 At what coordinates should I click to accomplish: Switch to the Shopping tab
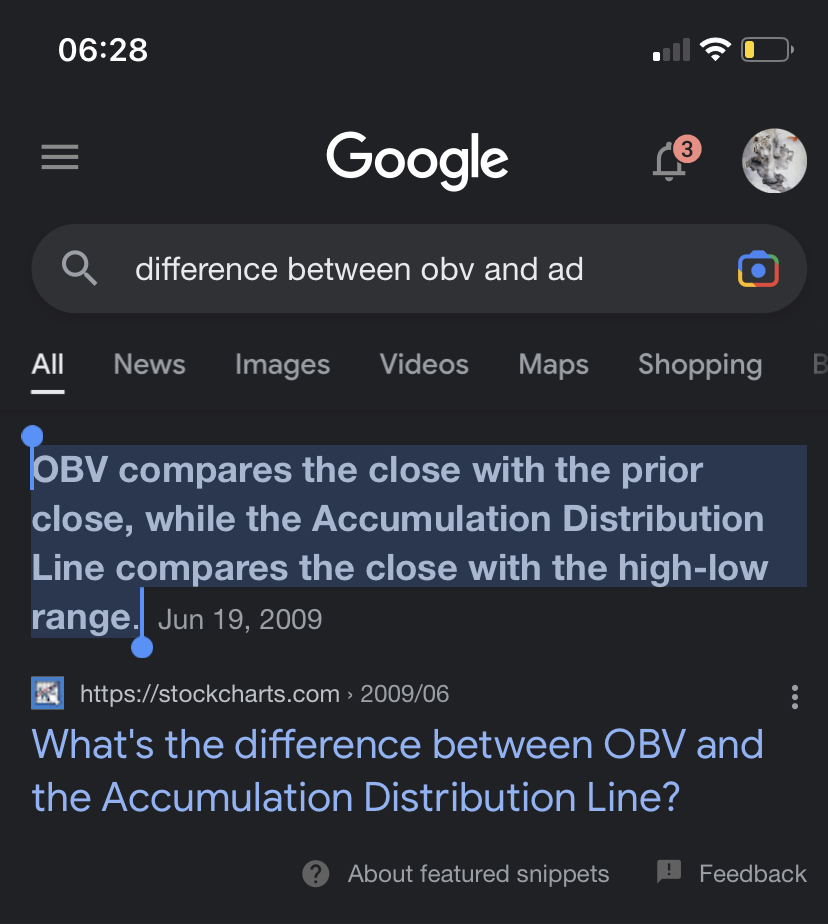(699, 364)
